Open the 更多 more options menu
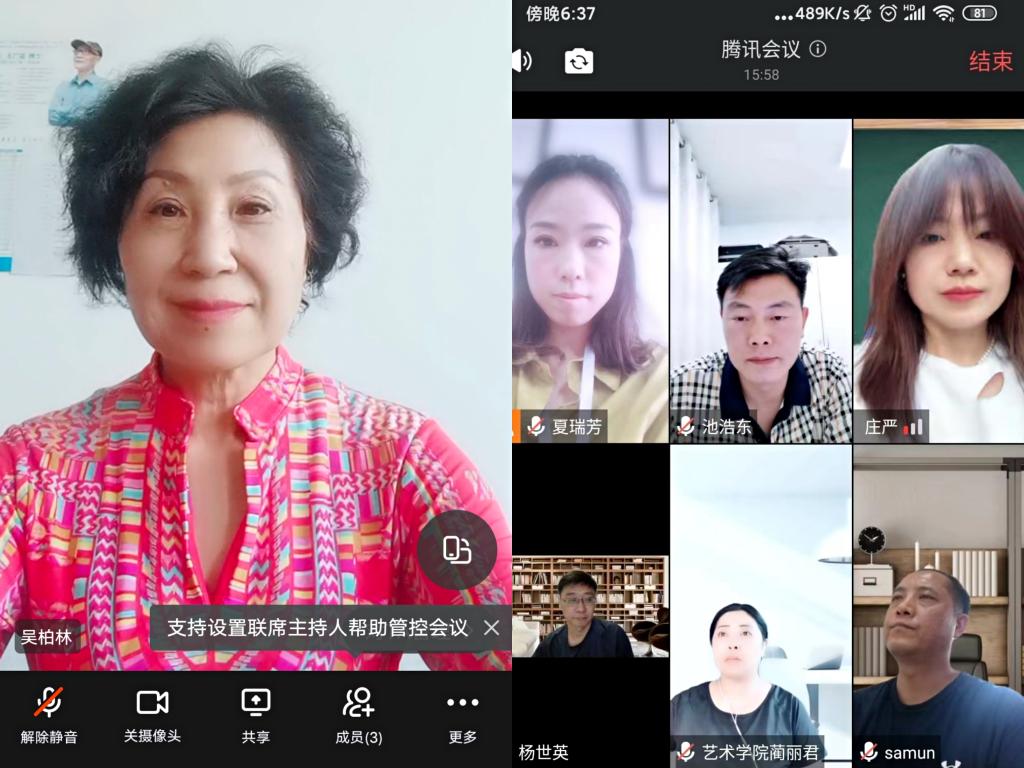This screenshot has width=1024, height=768. point(462,715)
